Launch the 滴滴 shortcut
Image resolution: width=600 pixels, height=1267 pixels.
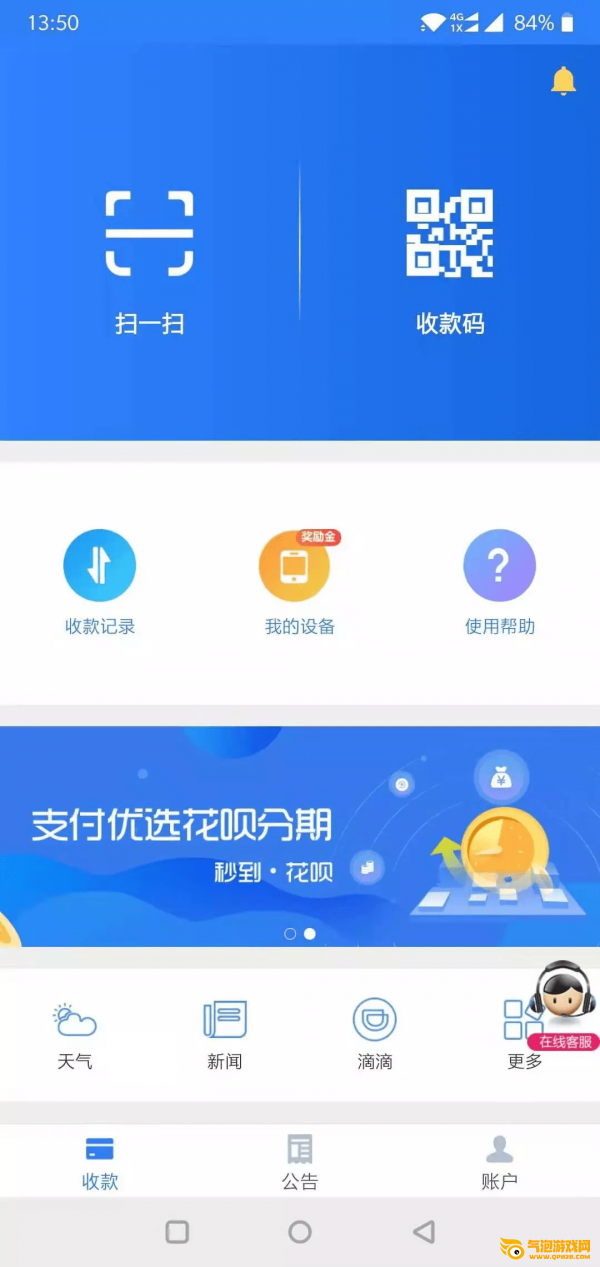coord(375,1035)
